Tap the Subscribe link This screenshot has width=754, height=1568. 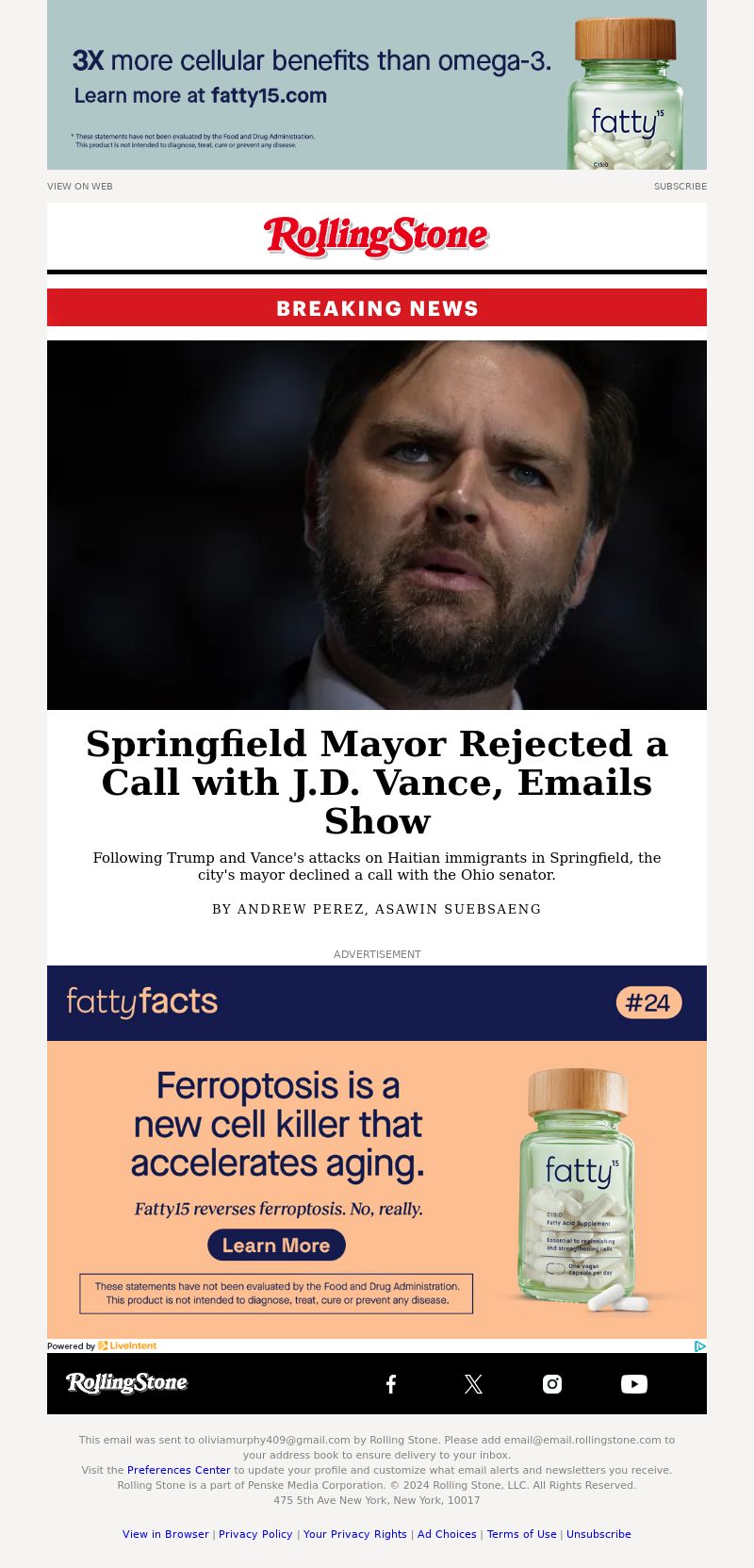pyautogui.click(x=680, y=187)
